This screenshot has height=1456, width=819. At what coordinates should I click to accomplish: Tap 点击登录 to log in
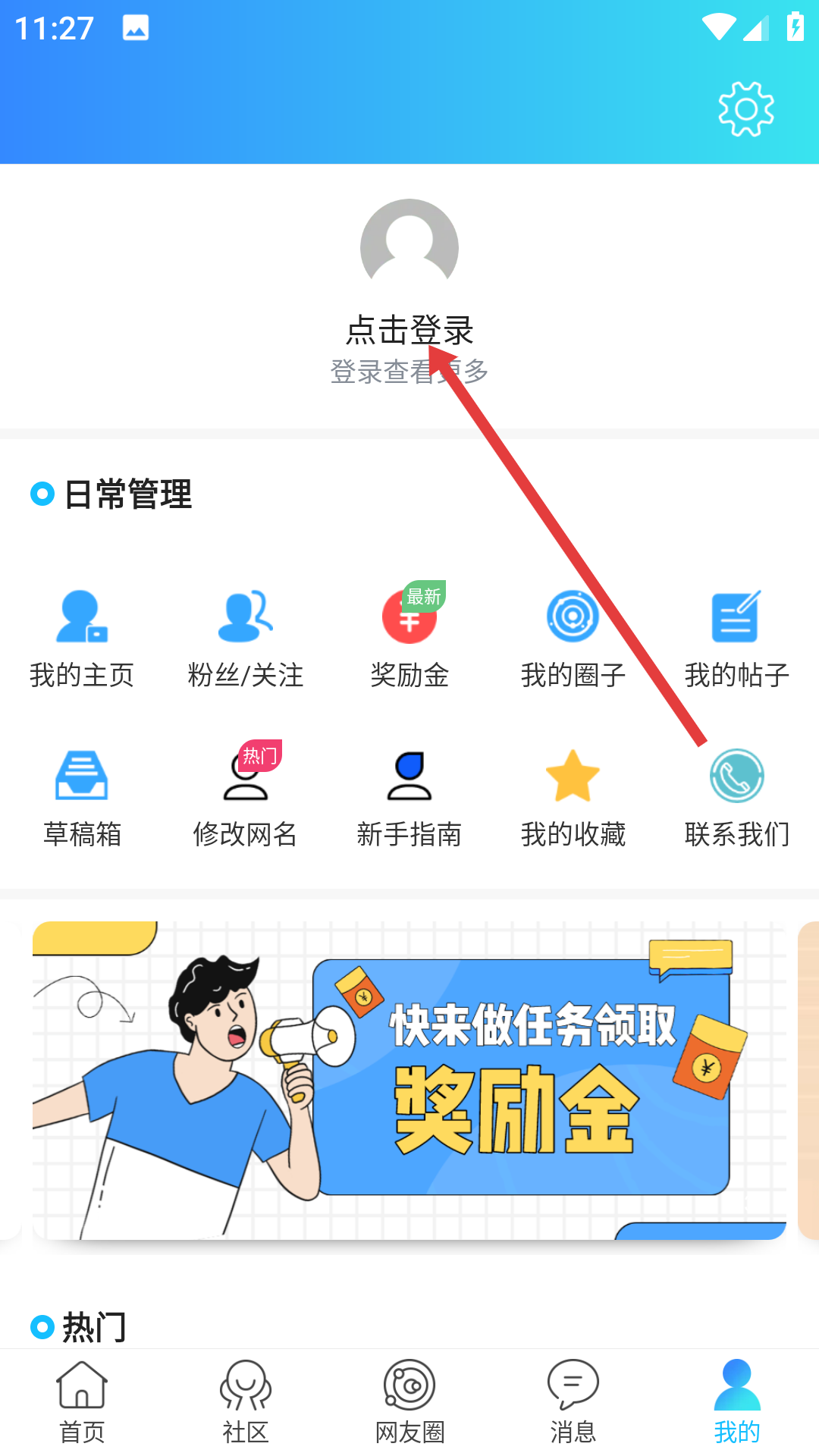pos(409,331)
